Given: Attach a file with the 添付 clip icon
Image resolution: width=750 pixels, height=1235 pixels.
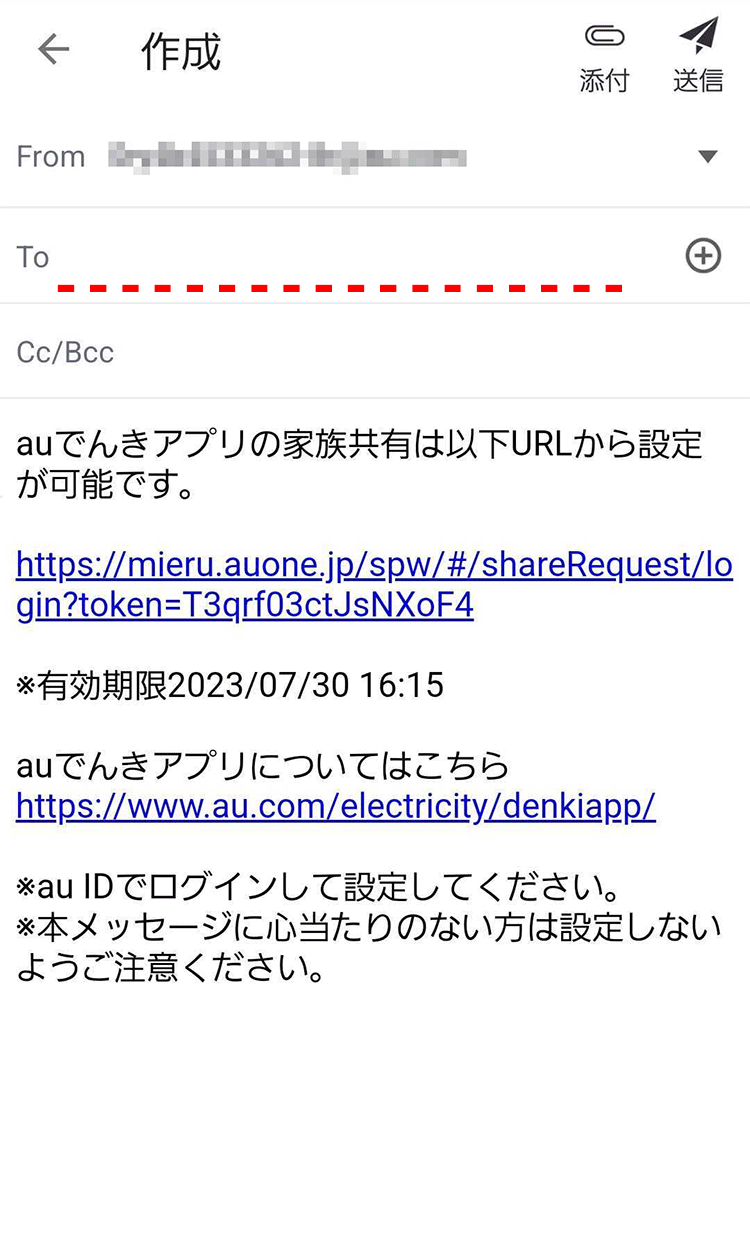Looking at the screenshot, I should pyautogui.click(x=604, y=56).
